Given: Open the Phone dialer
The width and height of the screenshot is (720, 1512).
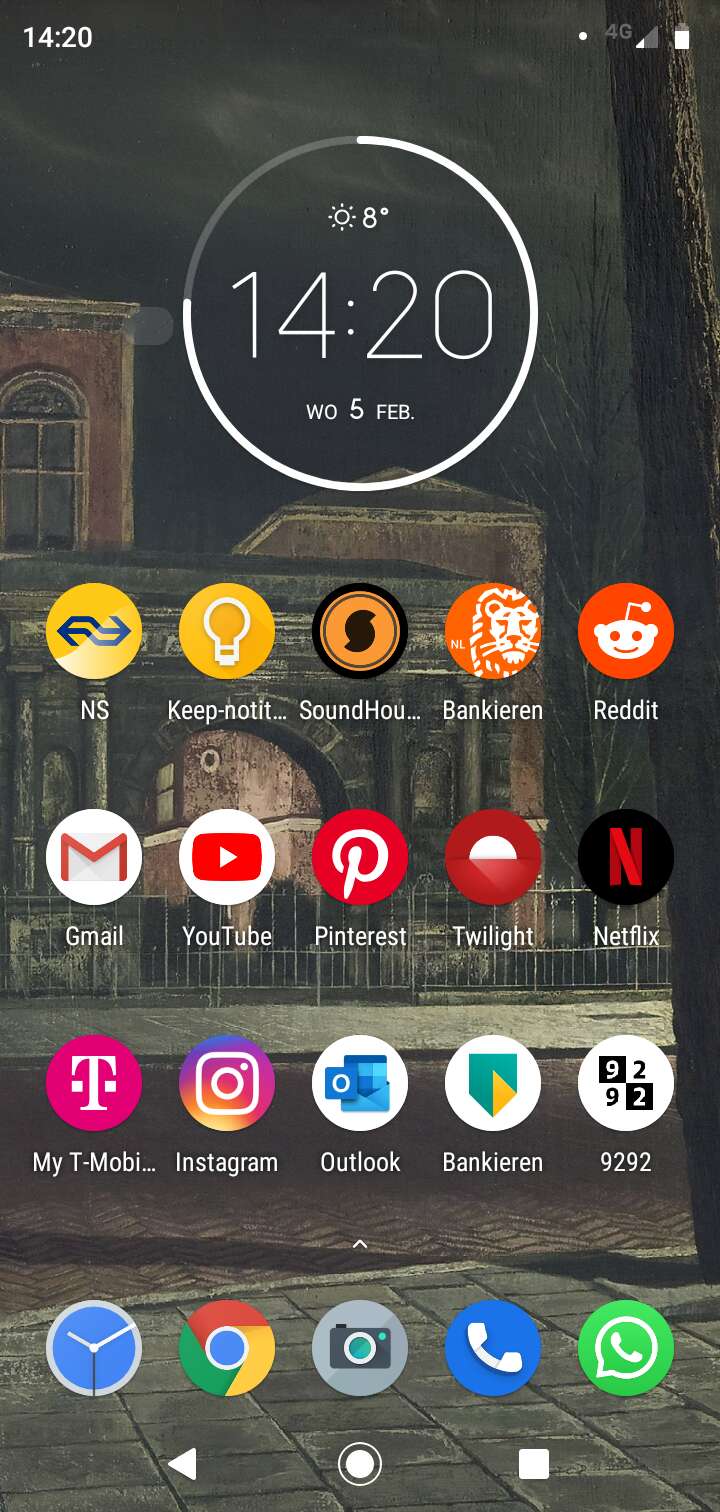Looking at the screenshot, I should (x=493, y=1348).
